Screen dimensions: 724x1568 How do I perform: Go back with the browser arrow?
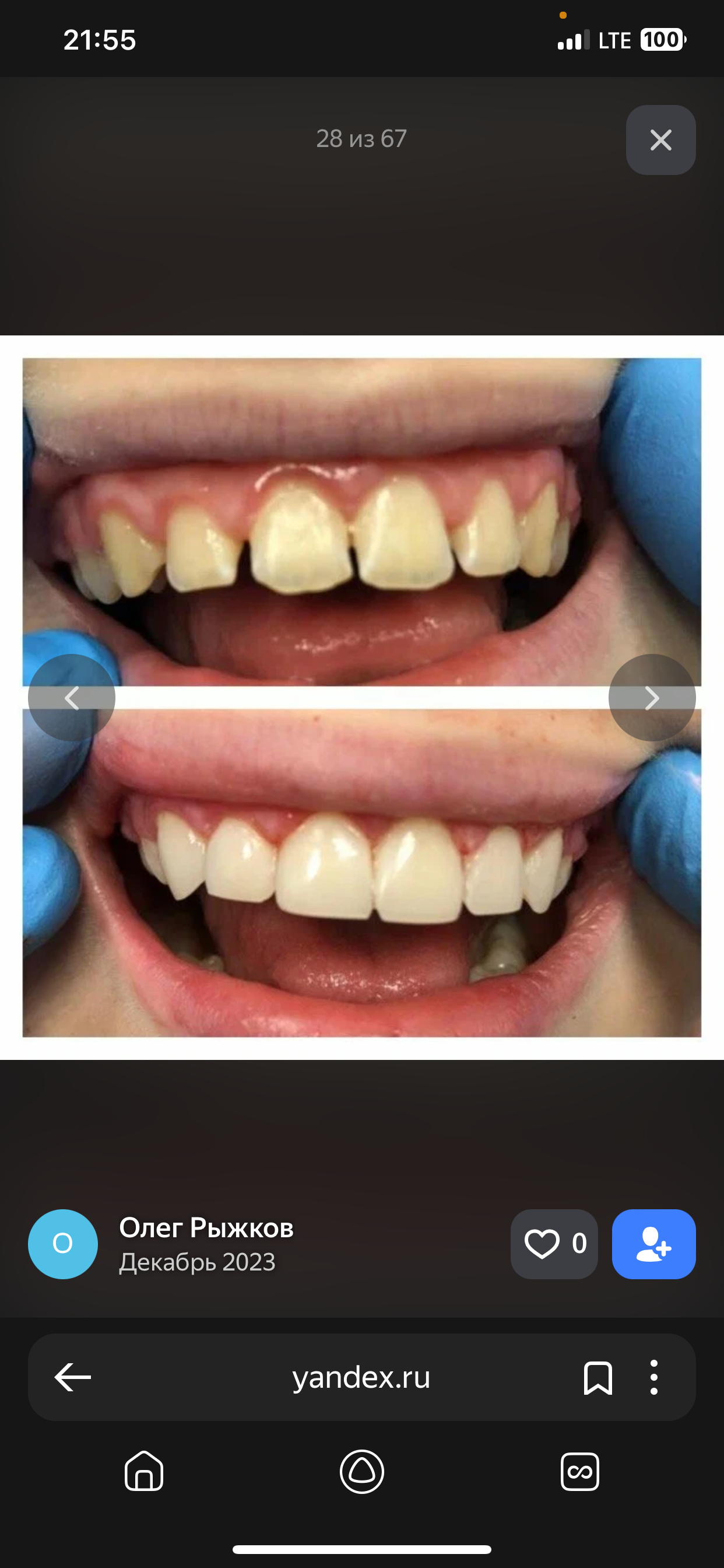click(73, 1377)
